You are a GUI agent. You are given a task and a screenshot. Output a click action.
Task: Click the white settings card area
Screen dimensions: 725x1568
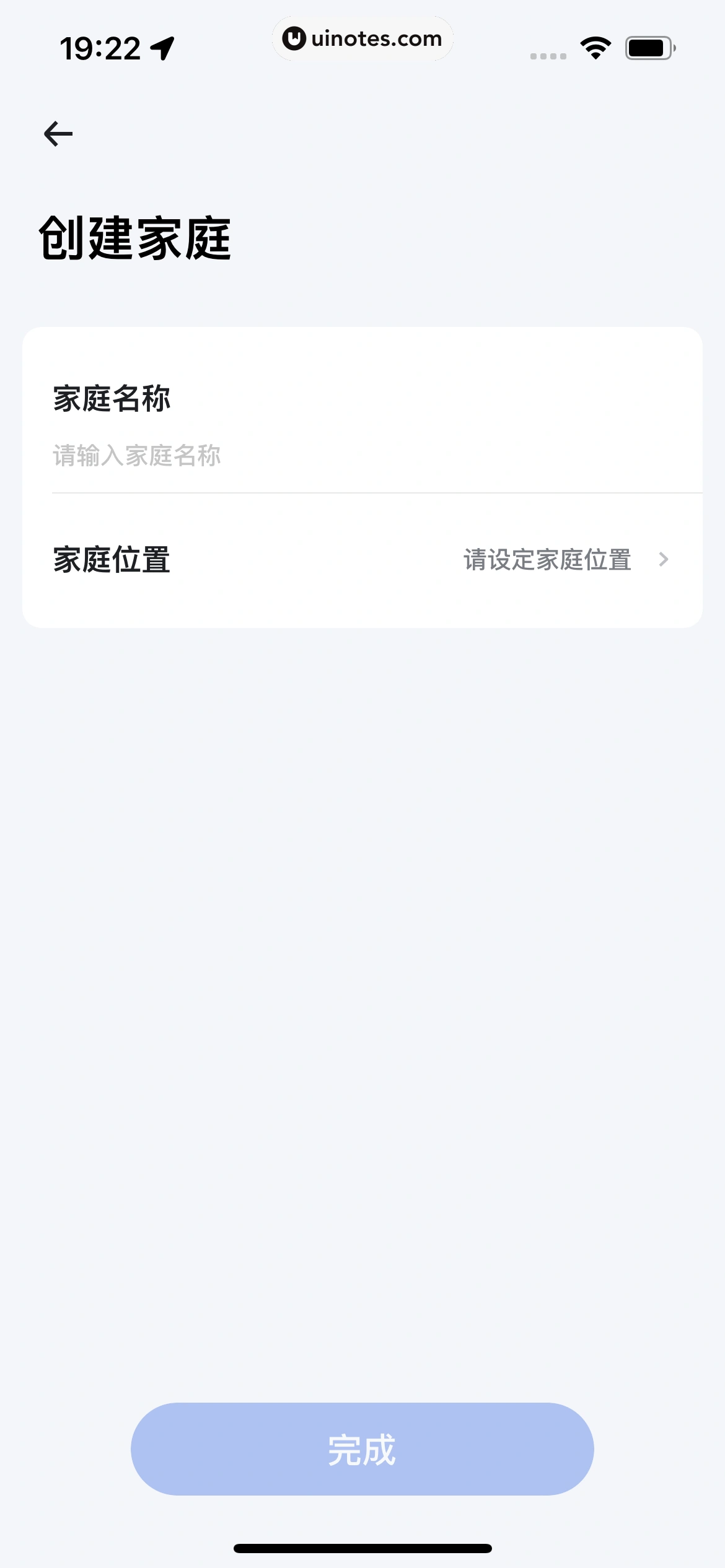pos(362,477)
